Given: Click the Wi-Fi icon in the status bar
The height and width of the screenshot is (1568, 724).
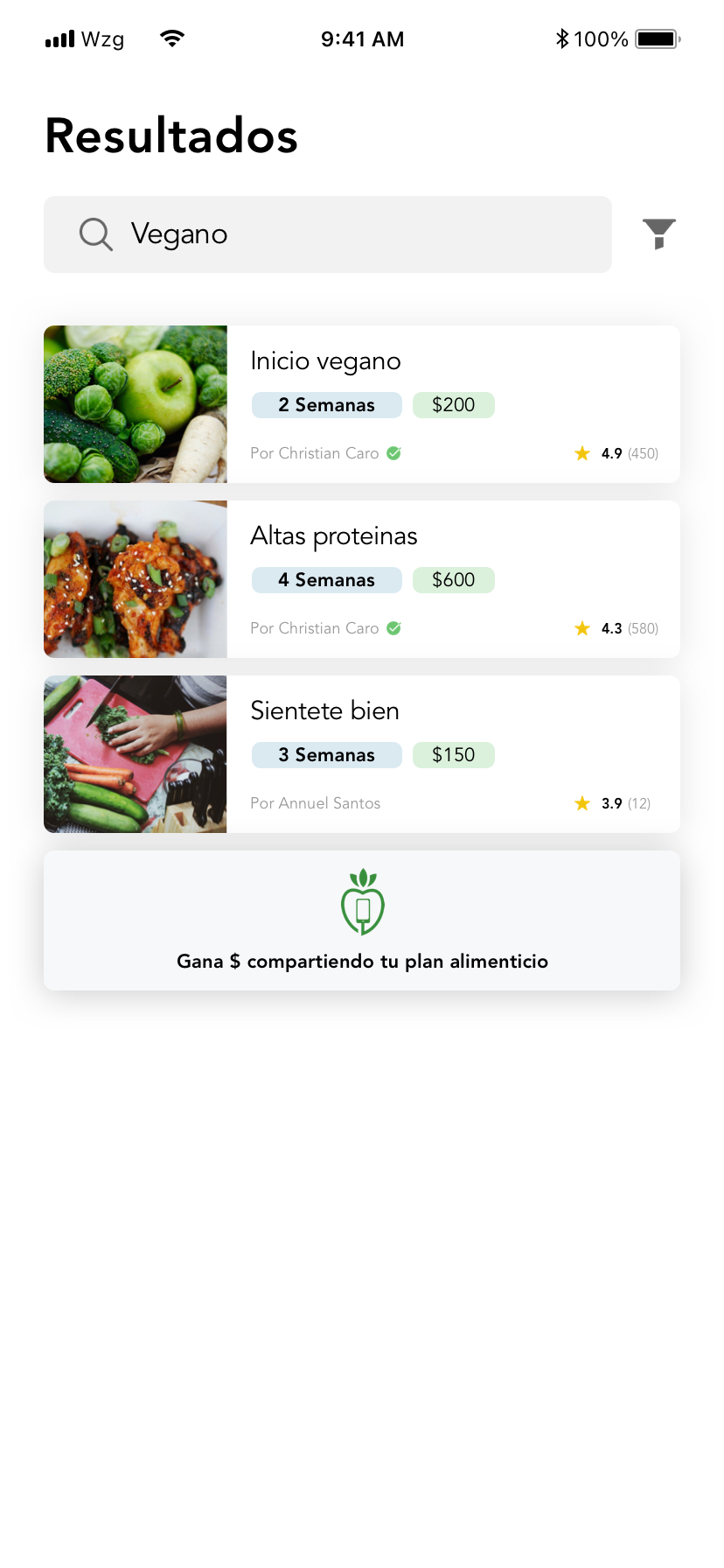Looking at the screenshot, I should [172, 38].
